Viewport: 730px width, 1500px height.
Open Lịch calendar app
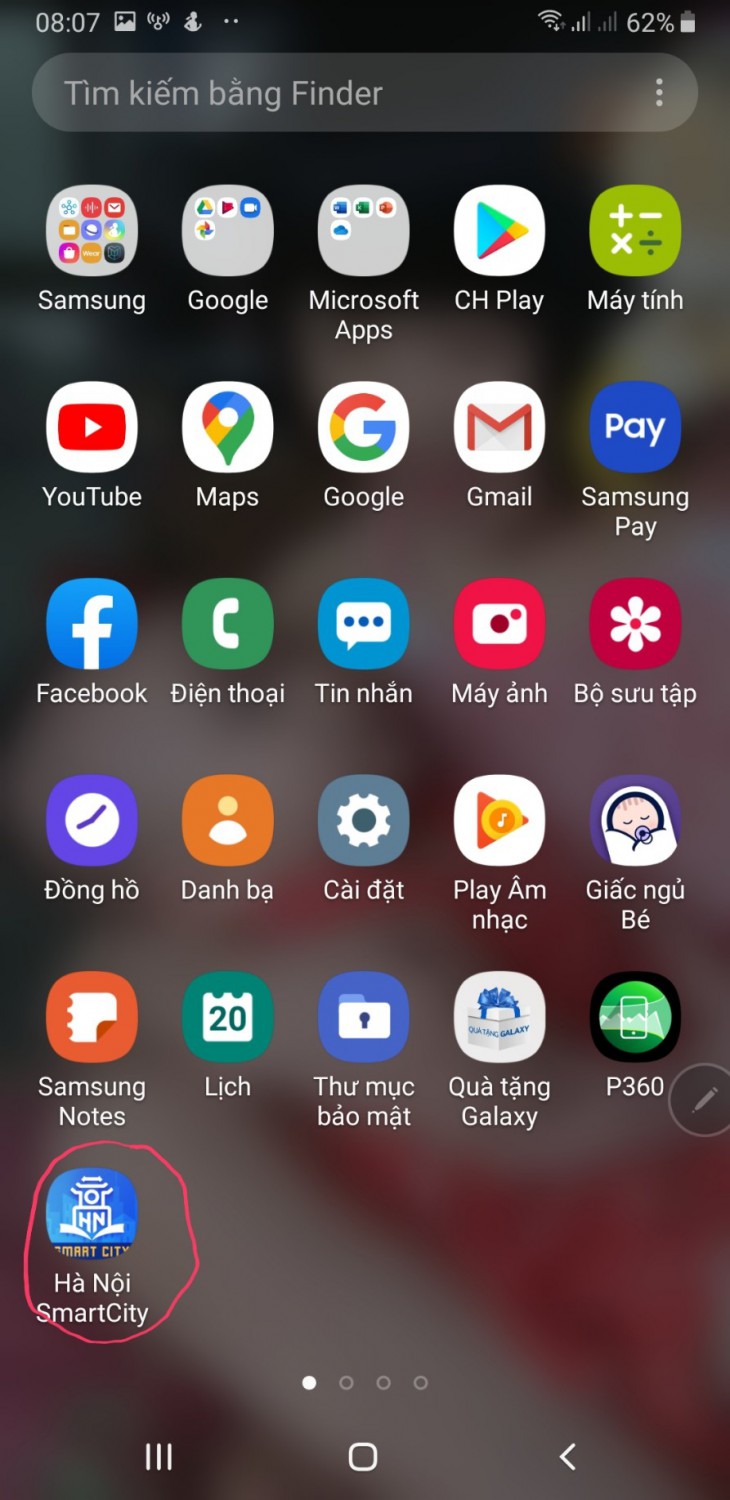coord(228,1017)
